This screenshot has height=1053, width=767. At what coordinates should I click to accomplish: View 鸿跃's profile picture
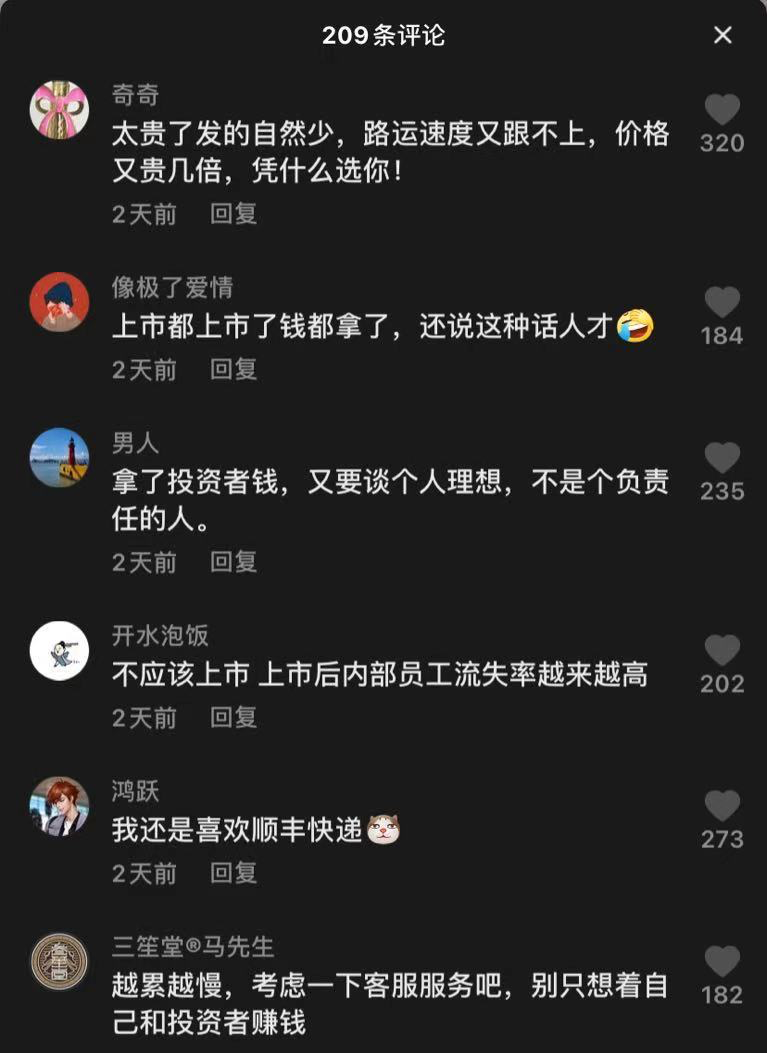pyautogui.click(x=60, y=806)
